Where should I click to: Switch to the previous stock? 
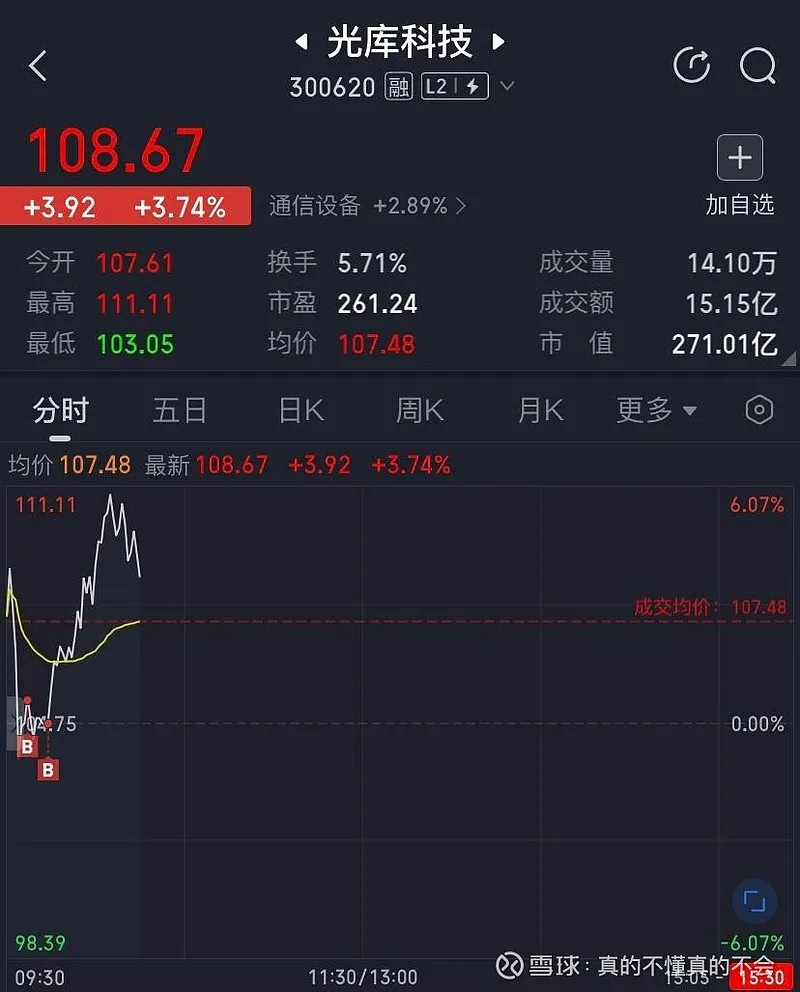click(300, 43)
